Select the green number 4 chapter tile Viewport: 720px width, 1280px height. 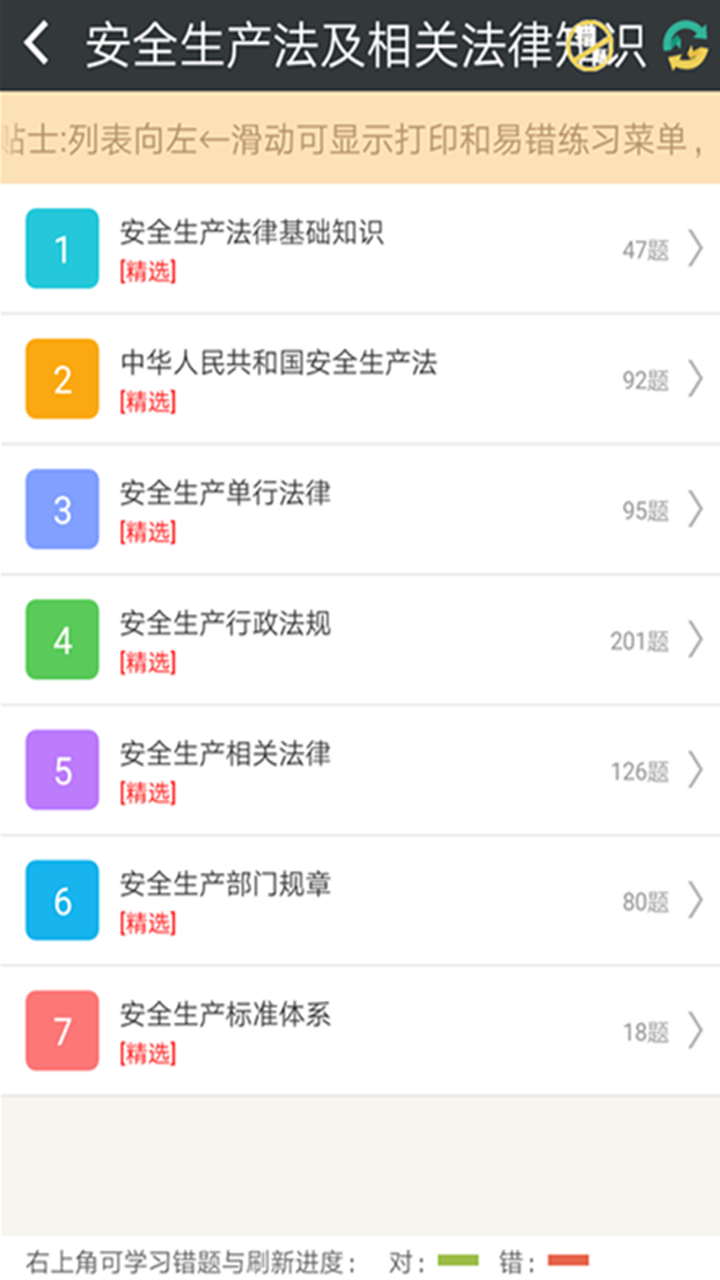[x=62, y=639]
